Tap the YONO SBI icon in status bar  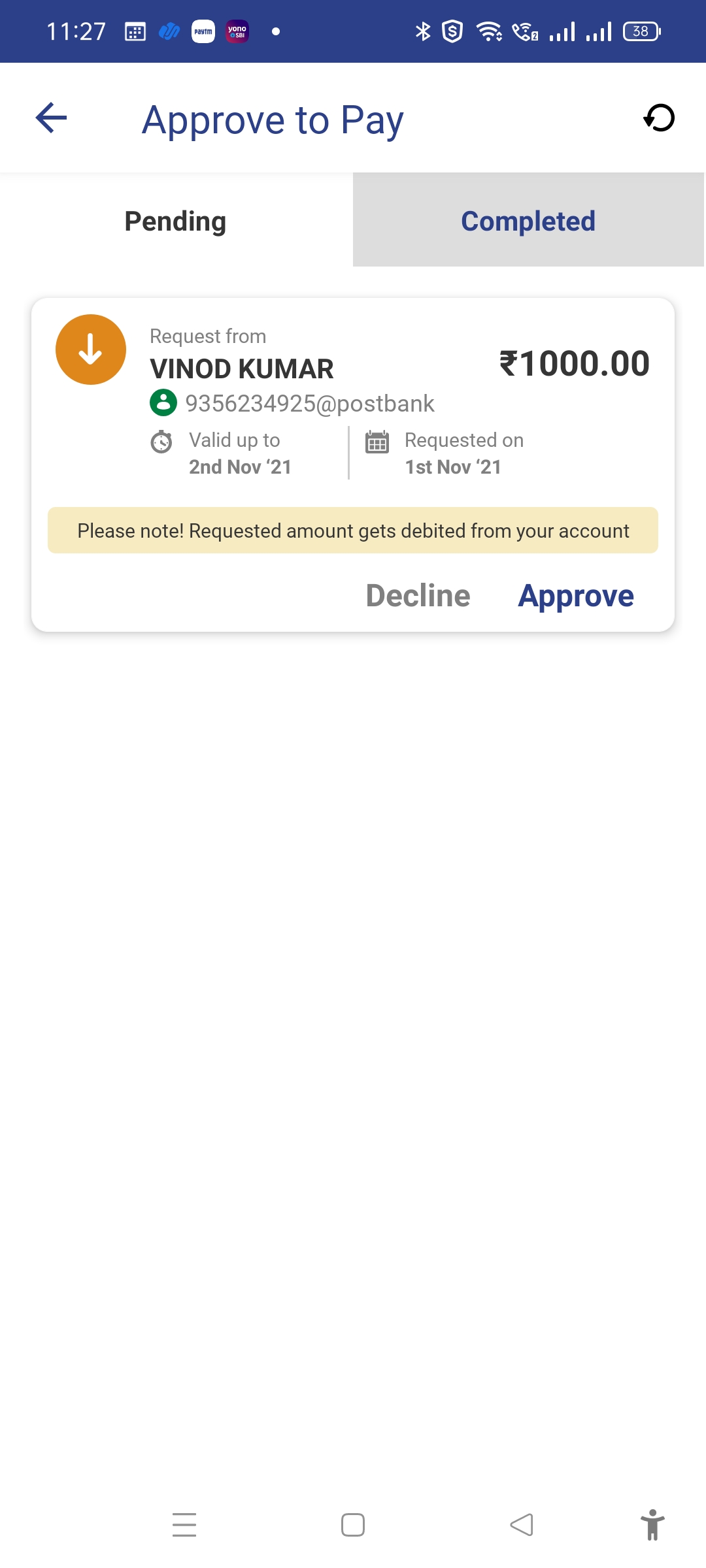pyautogui.click(x=238, y=31)
